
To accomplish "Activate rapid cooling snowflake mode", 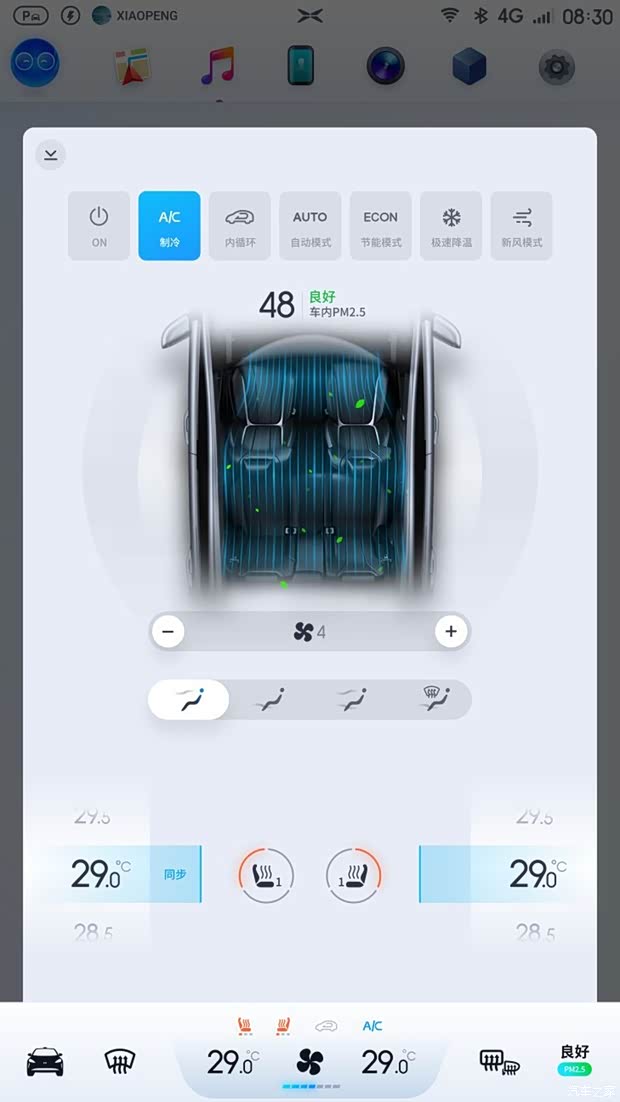I will [451, 226].
